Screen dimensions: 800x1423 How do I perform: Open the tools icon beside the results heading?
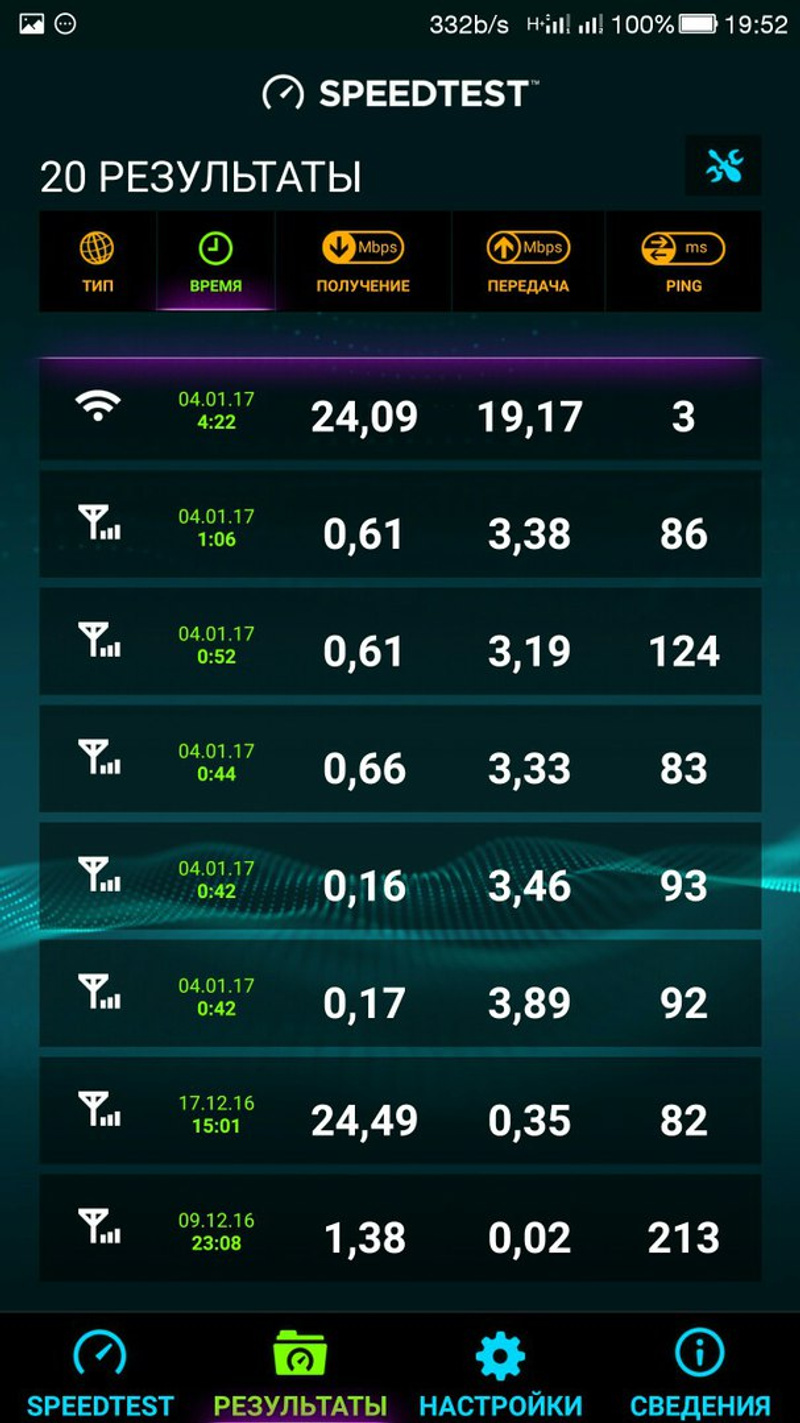[x=723, y=167]
